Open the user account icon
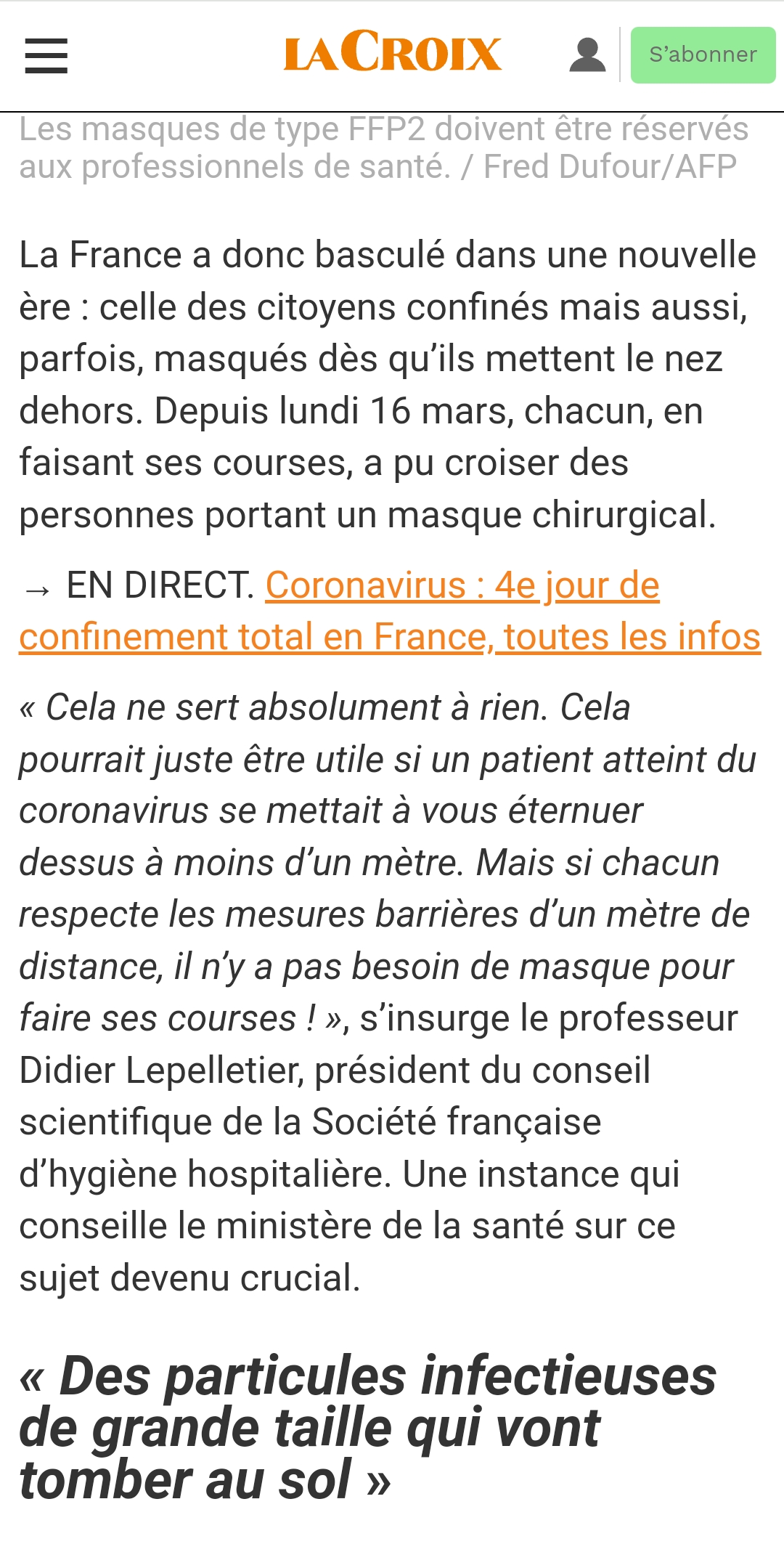The width and height of the screenshot is (784, 1560). click(x=587, y=55)
